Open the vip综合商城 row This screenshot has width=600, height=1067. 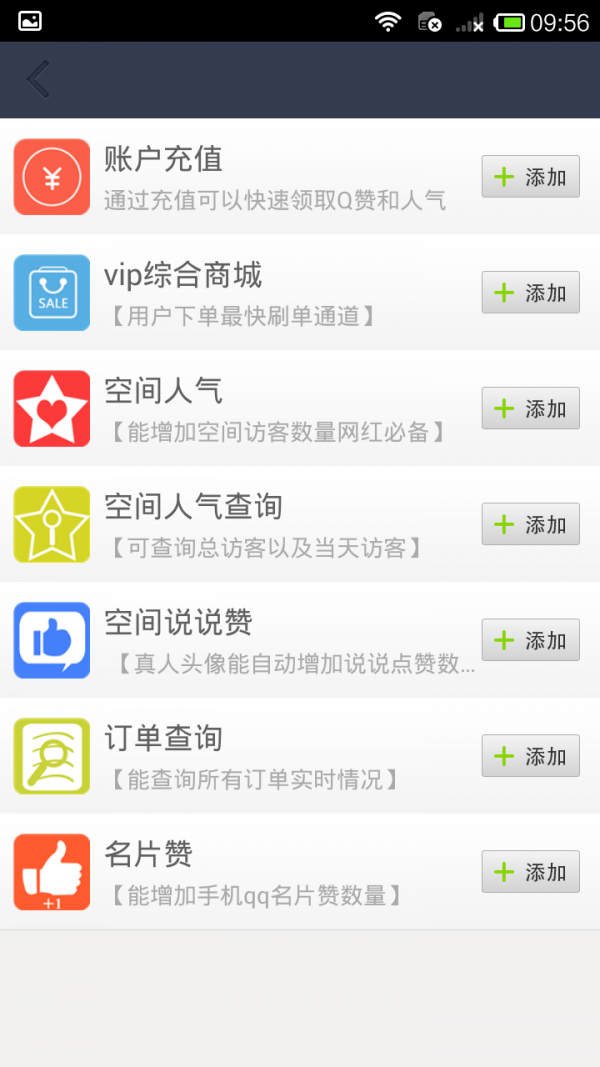[x=300, y=293]
